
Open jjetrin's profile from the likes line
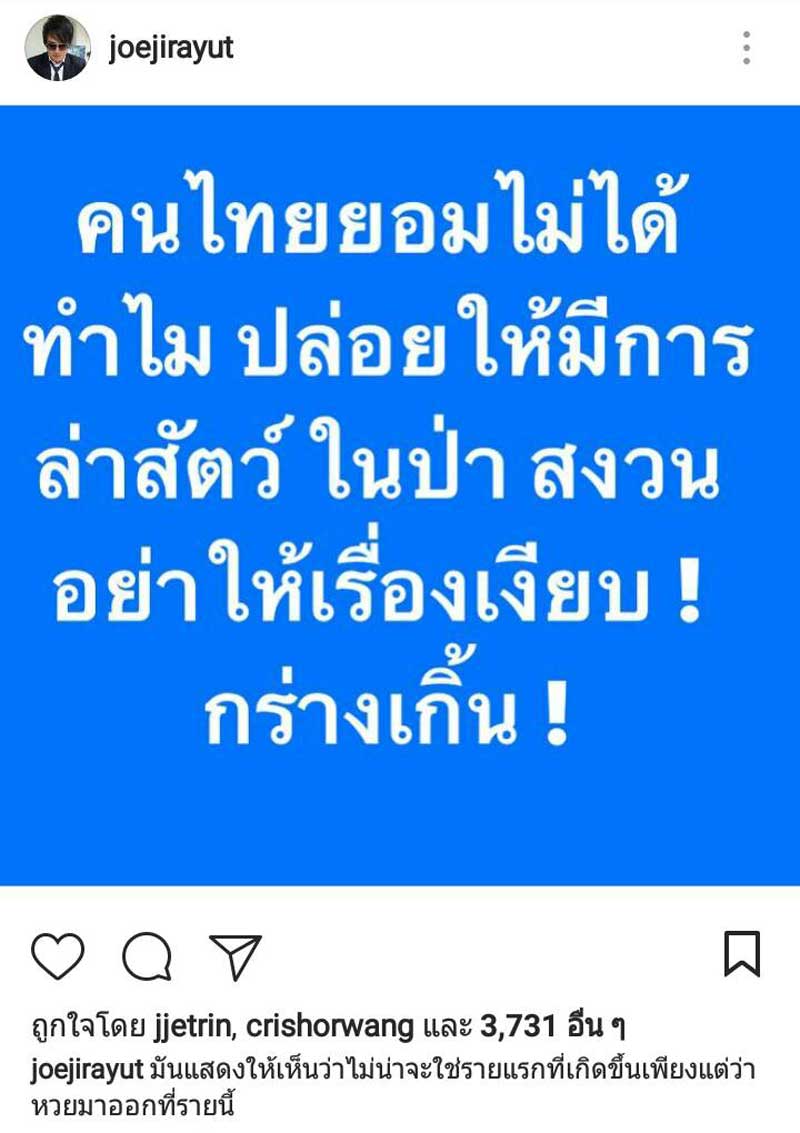pyautogui.click(x=193, y=1027)
